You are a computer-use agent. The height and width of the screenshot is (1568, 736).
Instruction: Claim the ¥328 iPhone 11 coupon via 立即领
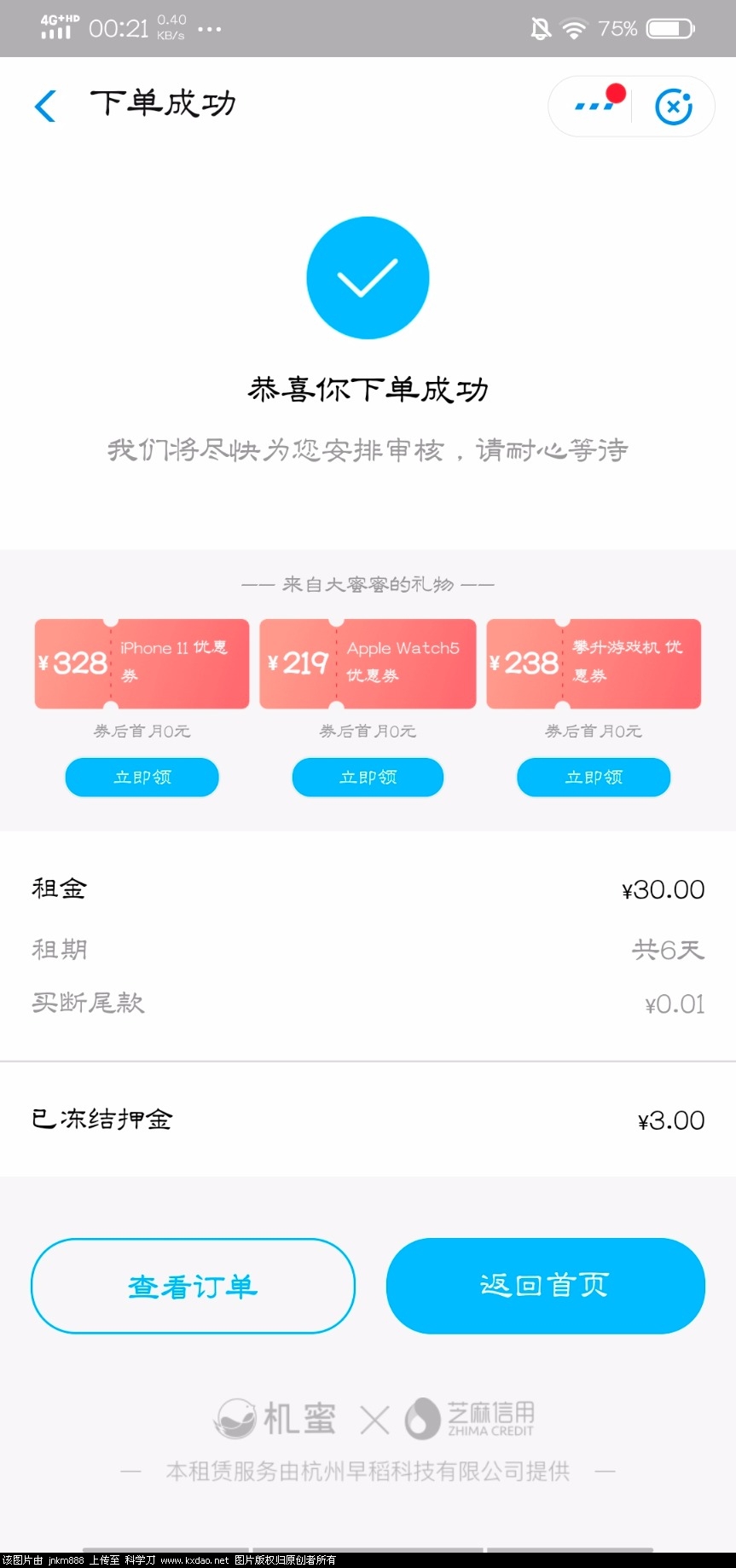point(141,777)
